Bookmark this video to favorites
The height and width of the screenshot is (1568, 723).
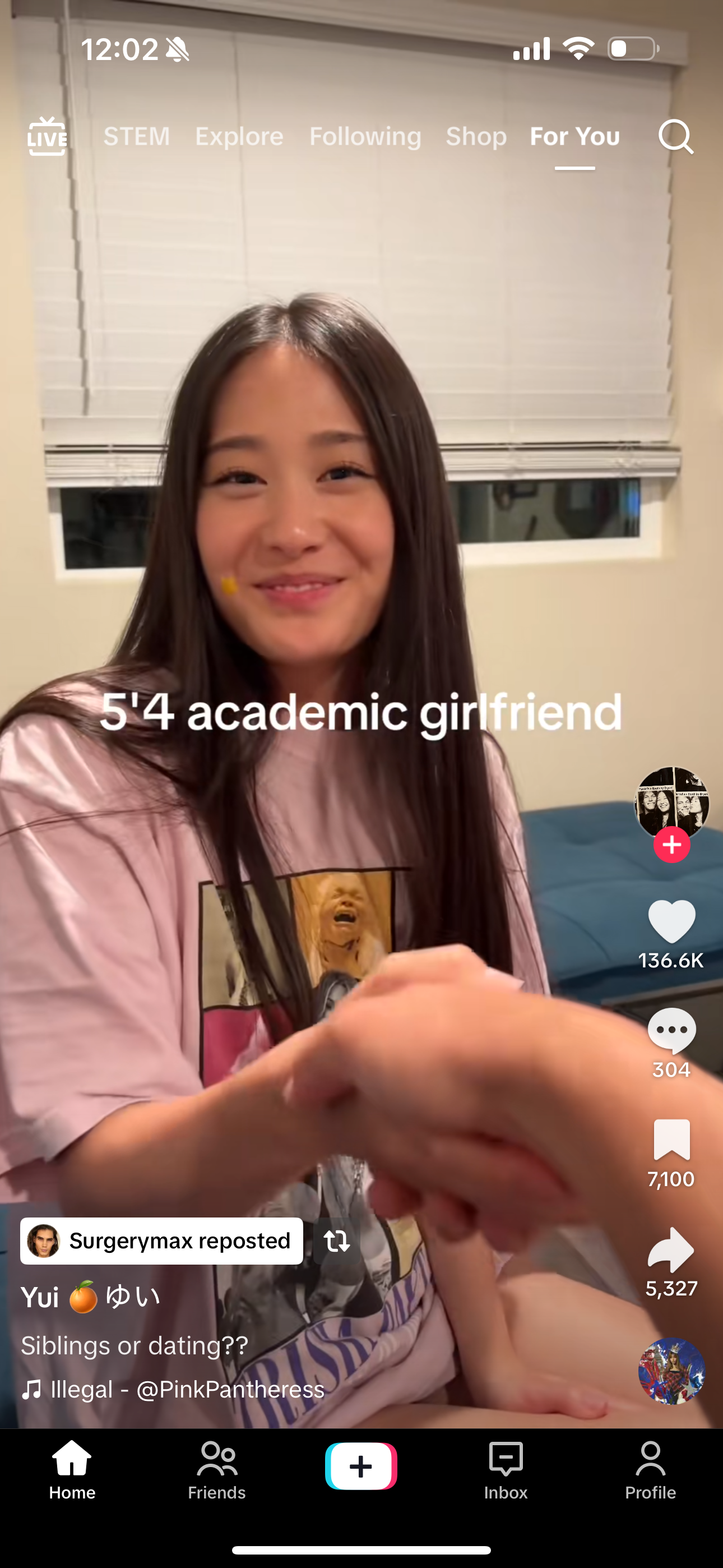click(671, 1140)
